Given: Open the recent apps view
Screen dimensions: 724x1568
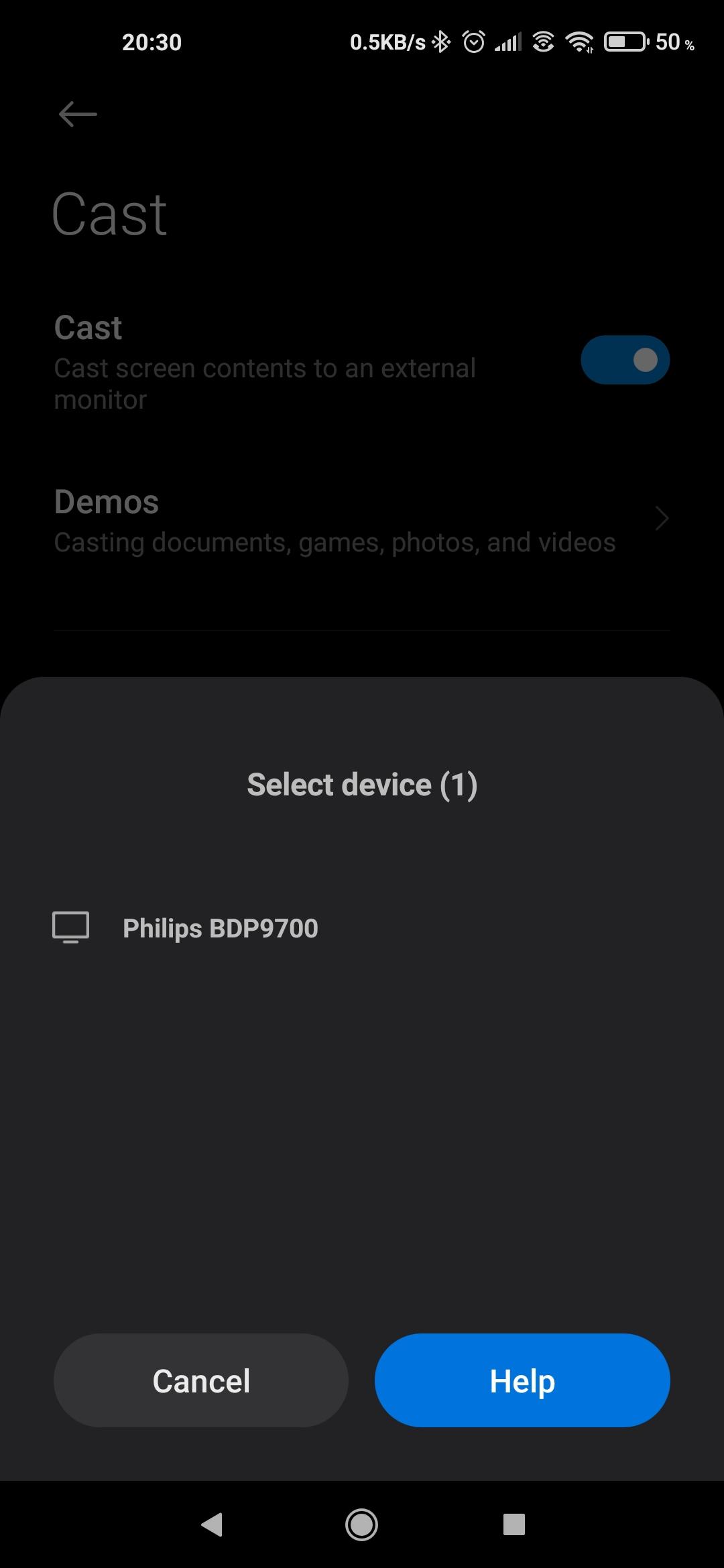Looking at the screenshot, I should pos(514,1524).
